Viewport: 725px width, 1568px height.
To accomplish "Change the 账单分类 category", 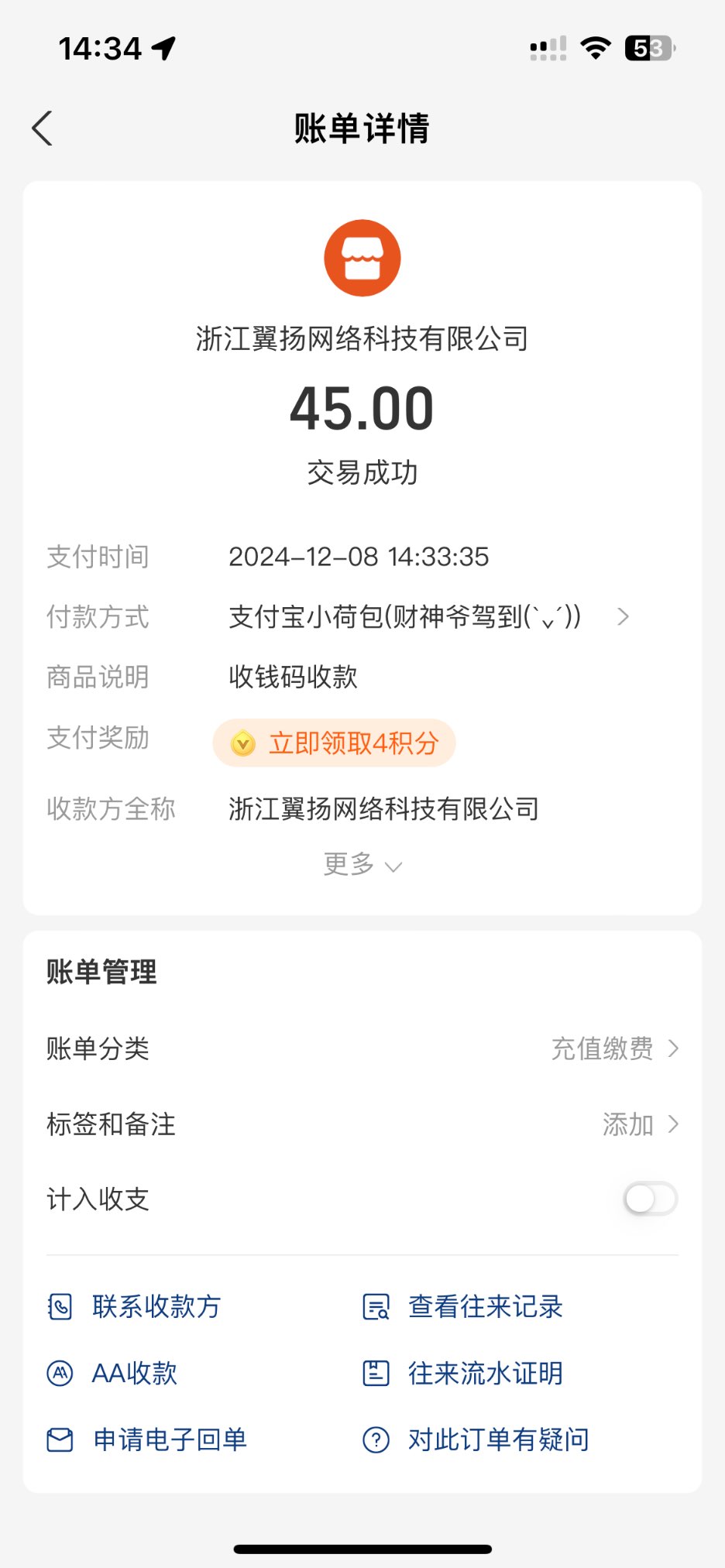I will coord(613,1048).
